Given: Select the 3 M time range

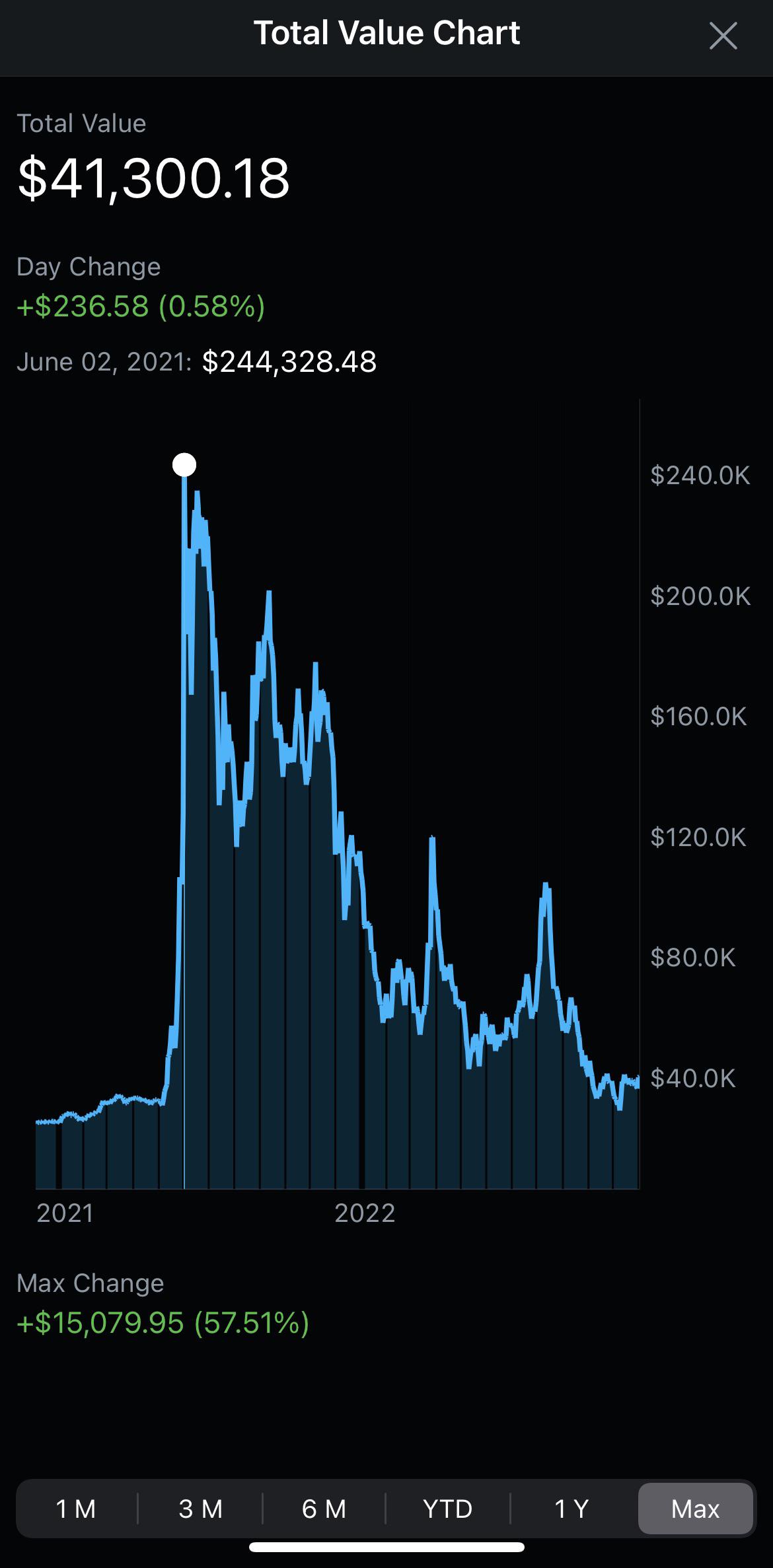Looking at the screenshot, I should tap(200, 1509).
